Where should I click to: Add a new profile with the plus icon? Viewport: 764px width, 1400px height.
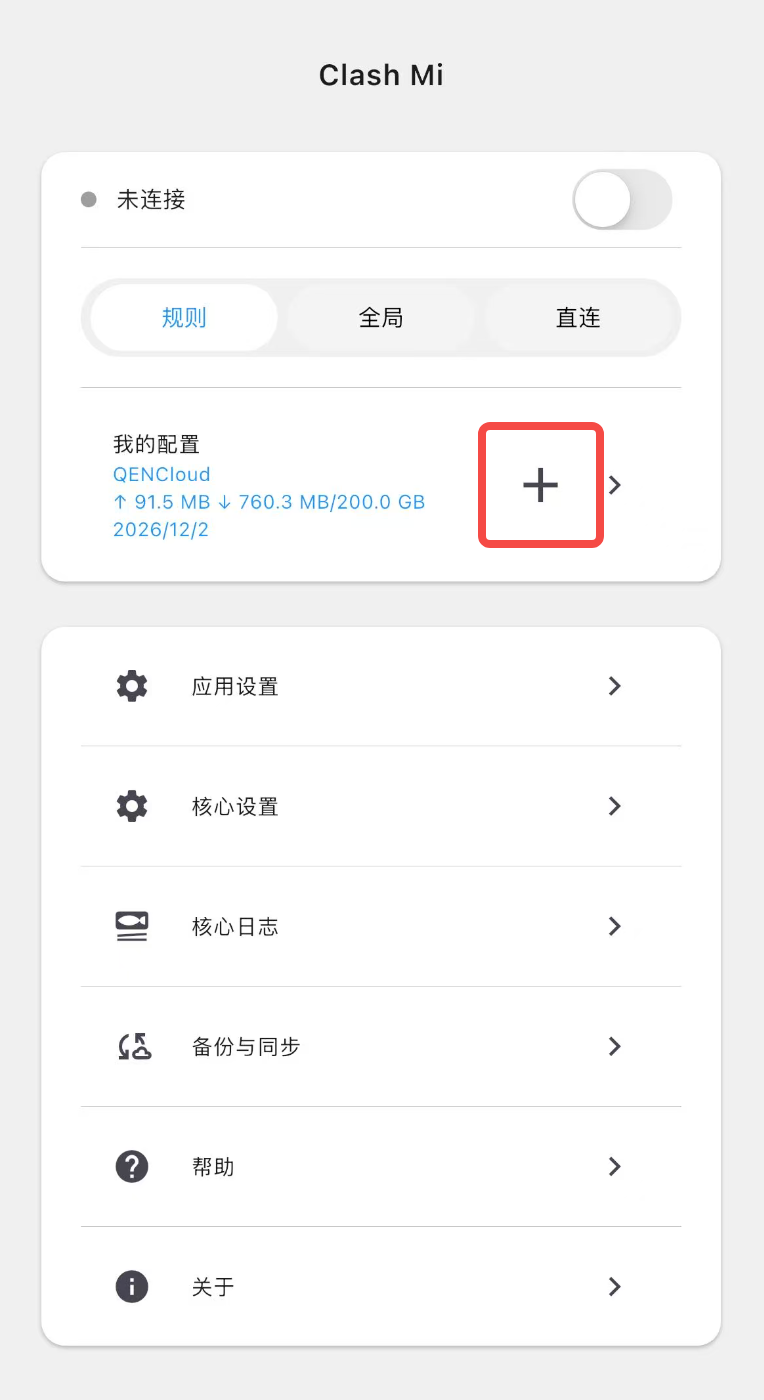coord(541,485)
